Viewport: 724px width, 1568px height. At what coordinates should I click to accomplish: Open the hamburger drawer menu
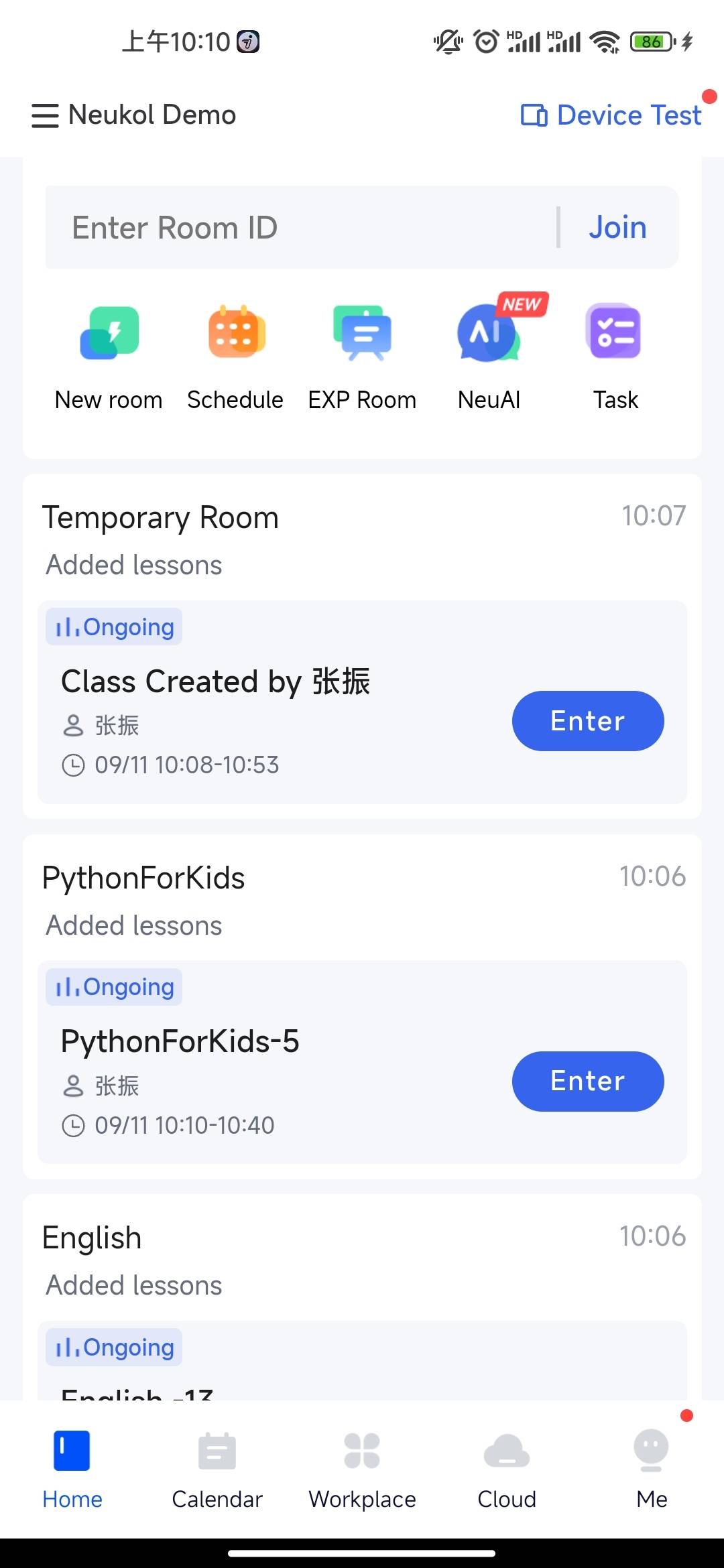click(45, 115)
